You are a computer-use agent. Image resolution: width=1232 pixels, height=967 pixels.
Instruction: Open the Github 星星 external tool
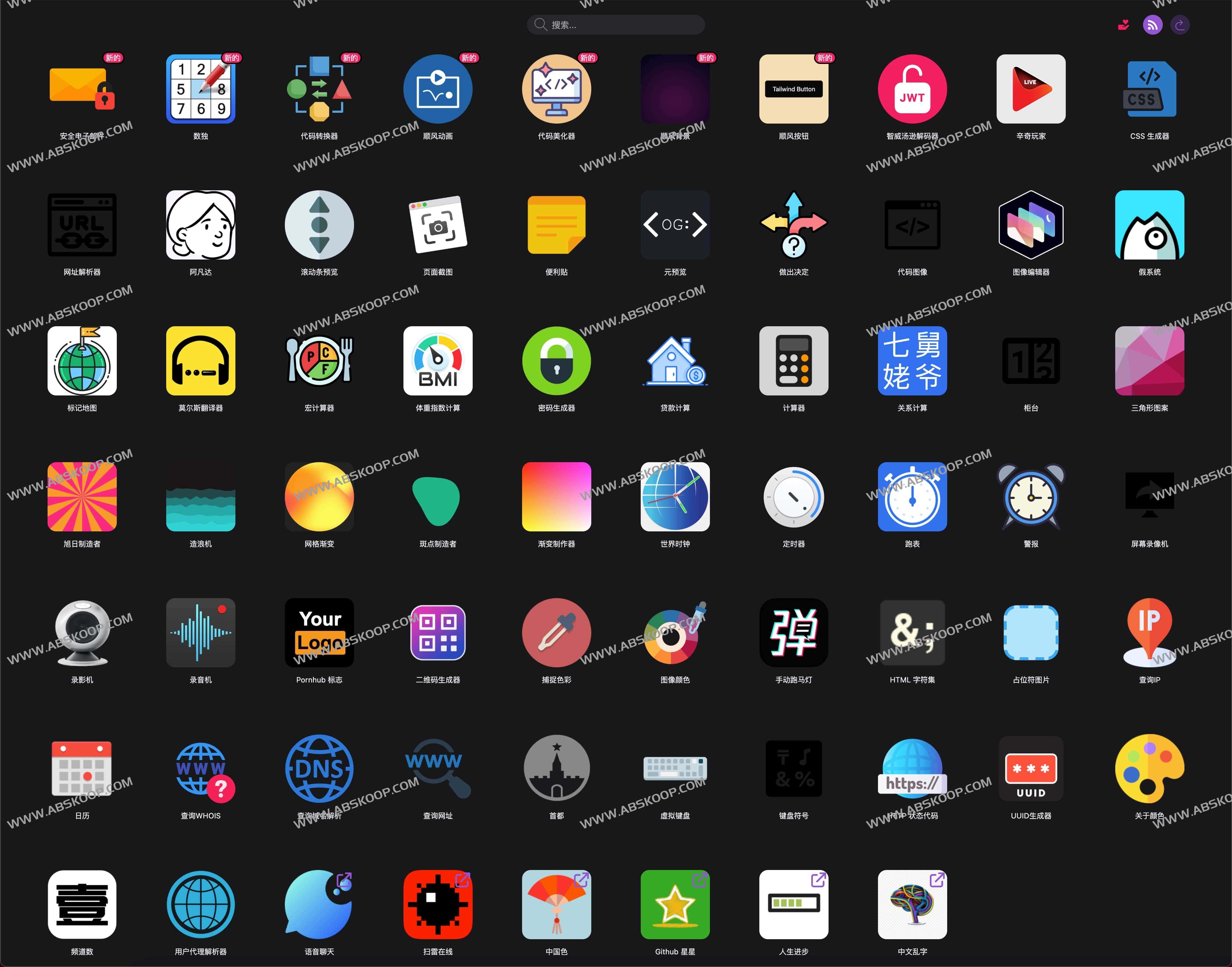[675, 905]
